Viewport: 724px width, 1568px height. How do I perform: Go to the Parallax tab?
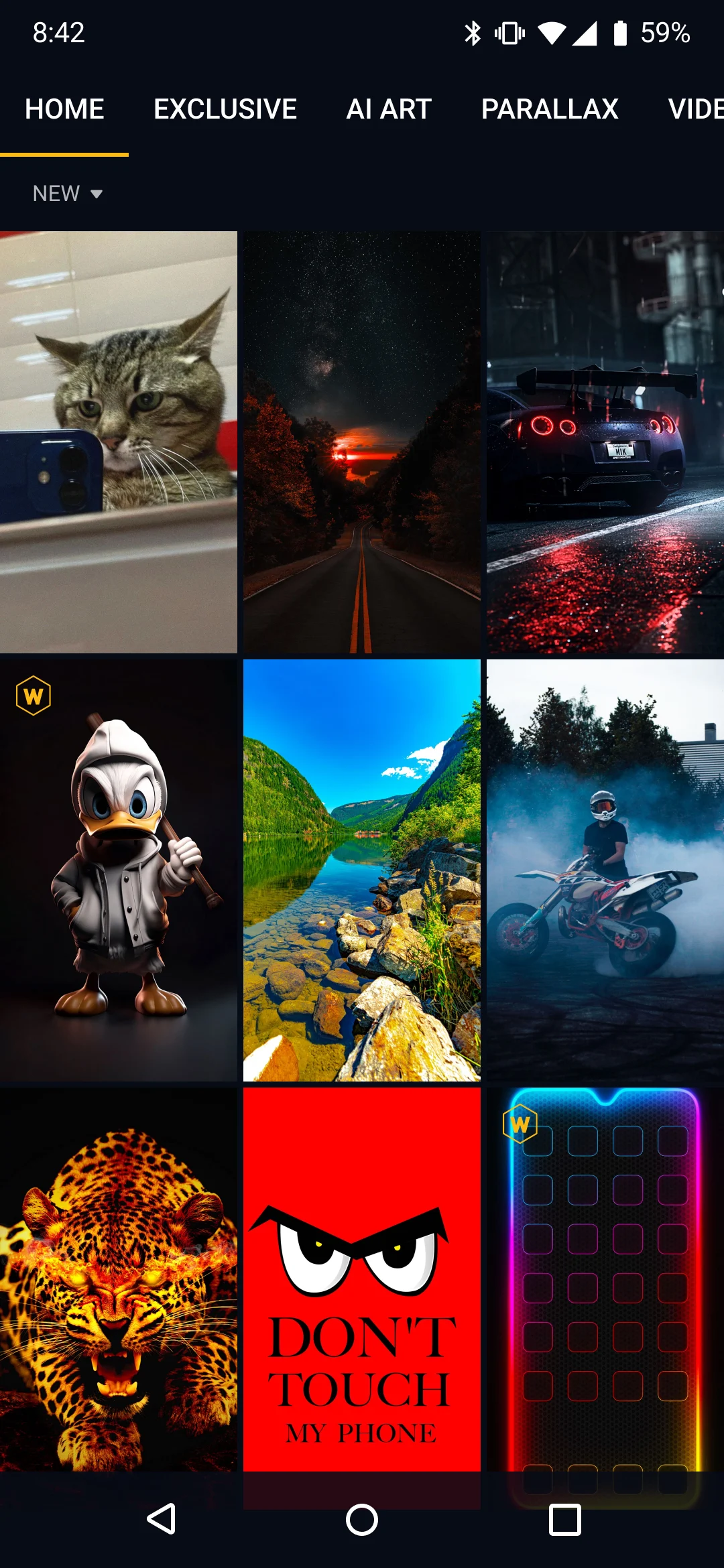[549, 109]
